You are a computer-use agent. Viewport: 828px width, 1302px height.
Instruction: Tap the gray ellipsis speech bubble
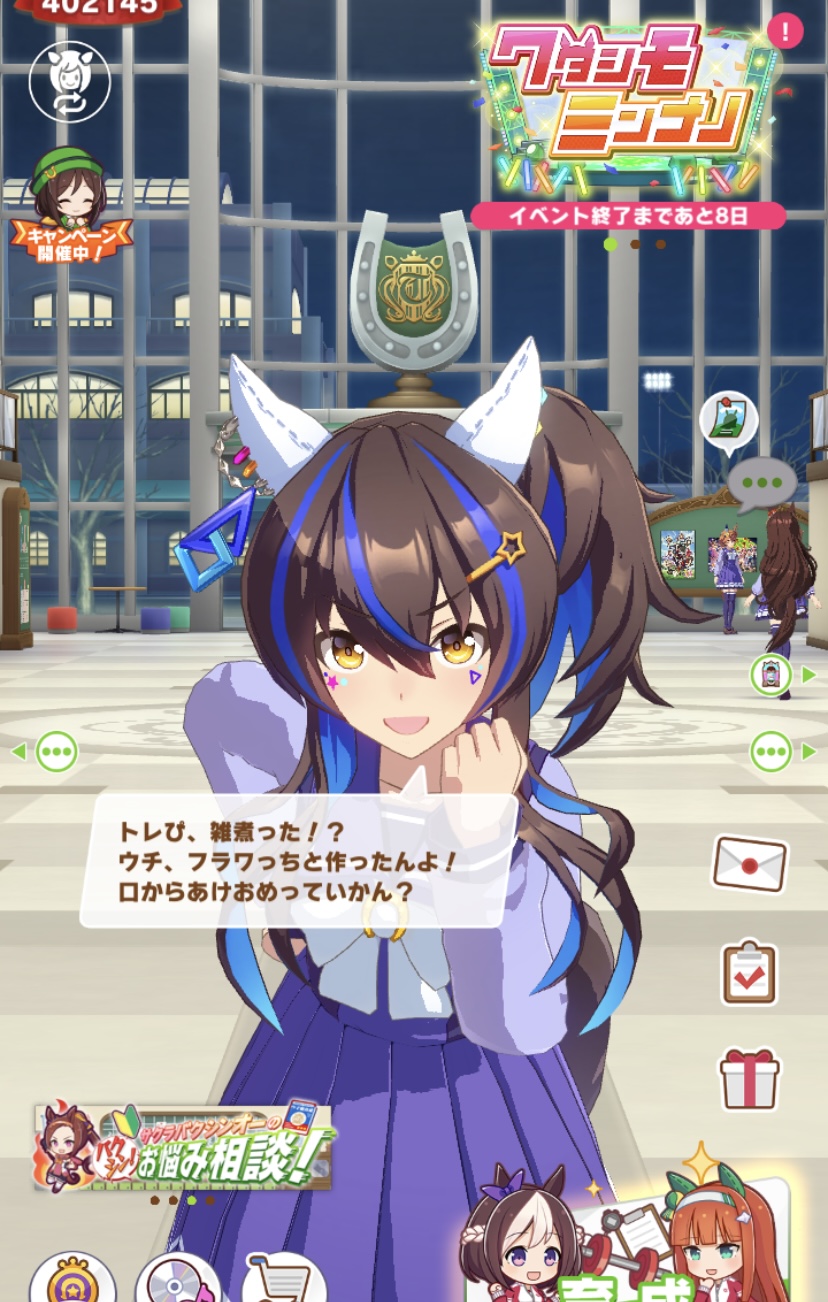pyautogui.click(x=762, y=484)
